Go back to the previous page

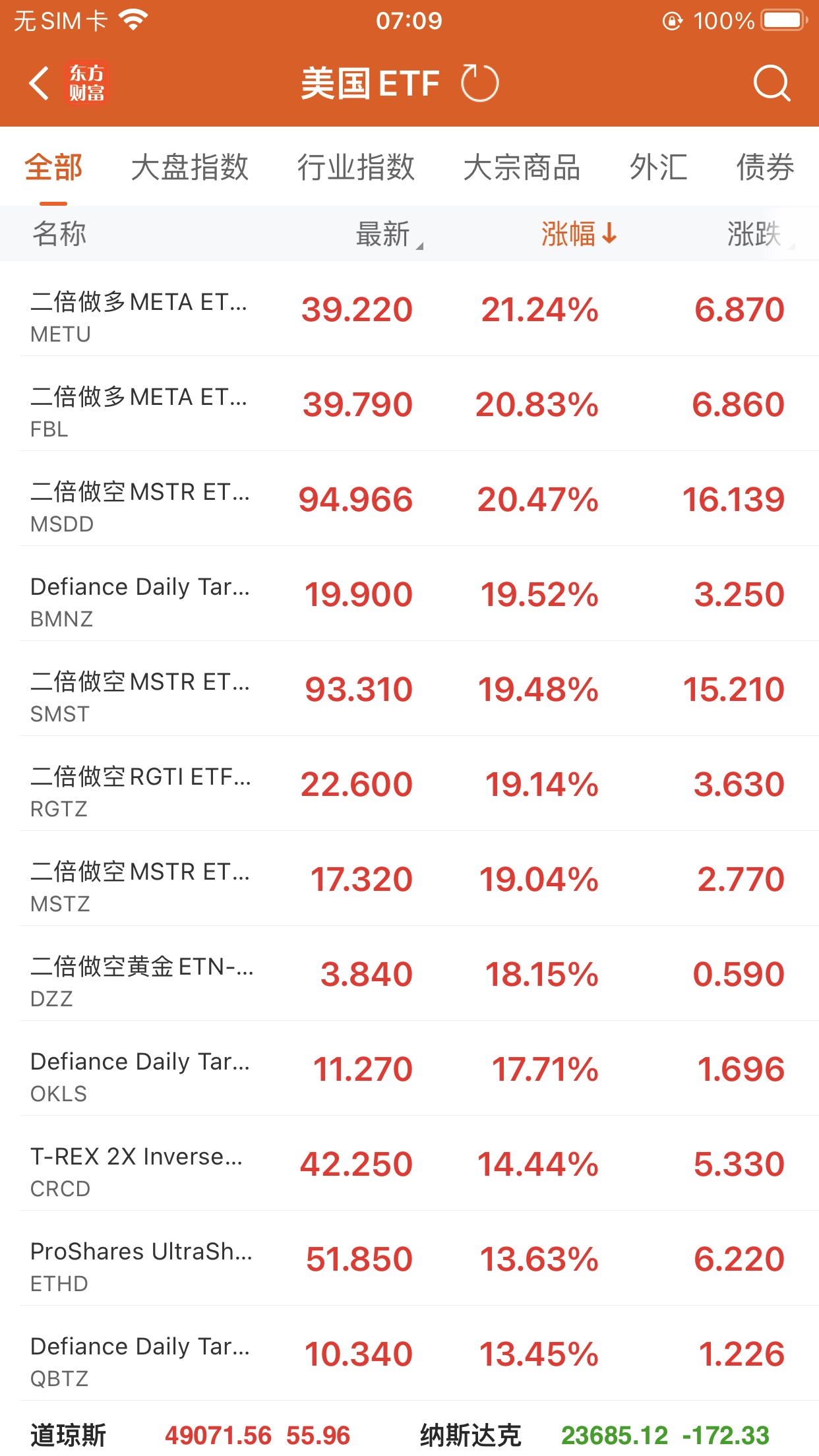point(40,84)
